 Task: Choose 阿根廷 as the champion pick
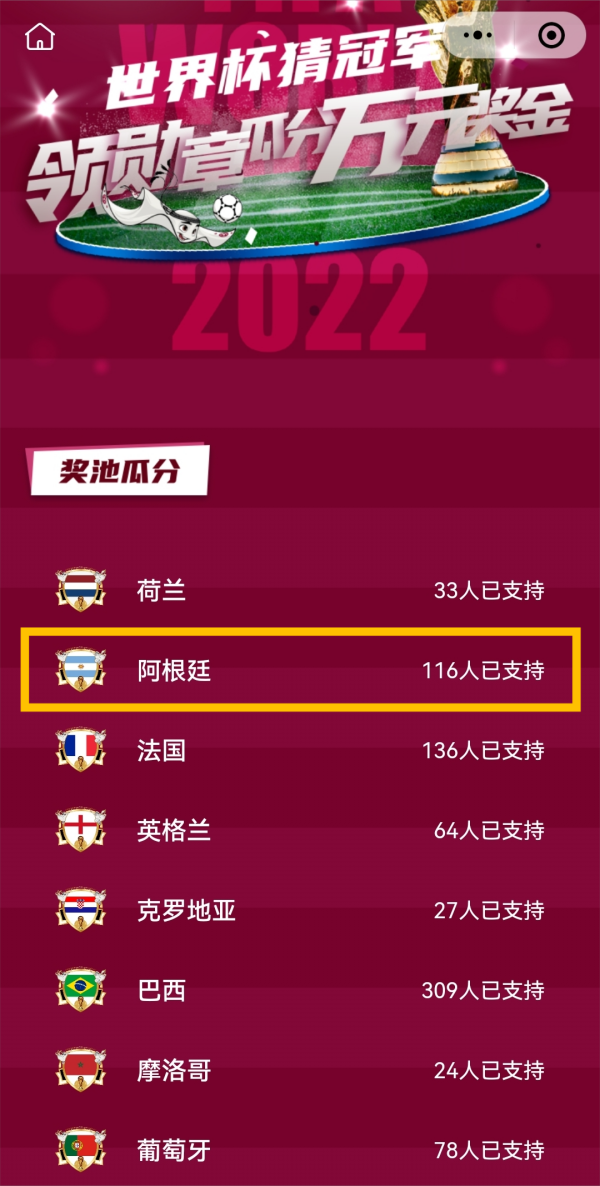tap(300, 670)
